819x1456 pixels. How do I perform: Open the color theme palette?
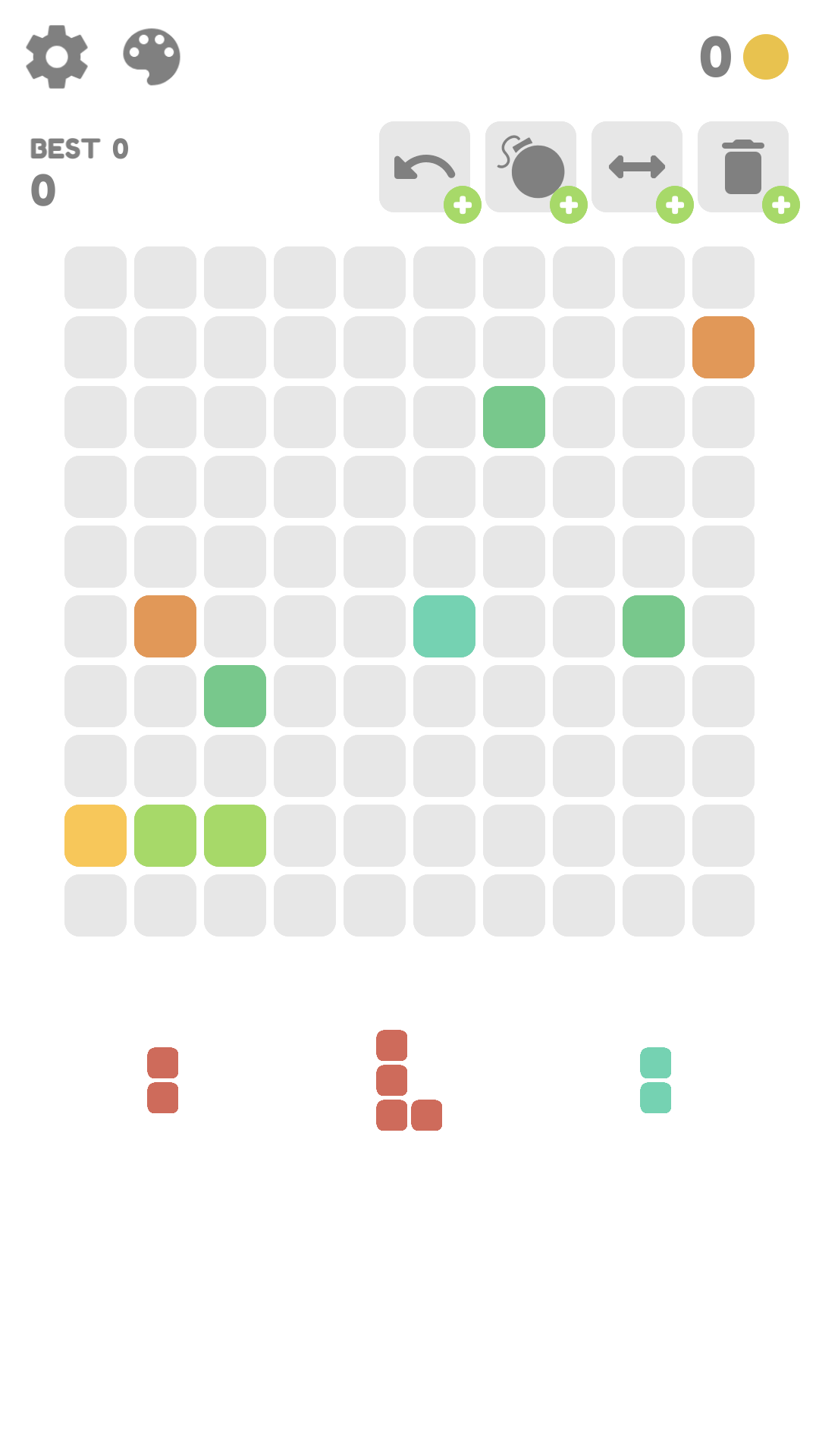click(x=152, y=57)
